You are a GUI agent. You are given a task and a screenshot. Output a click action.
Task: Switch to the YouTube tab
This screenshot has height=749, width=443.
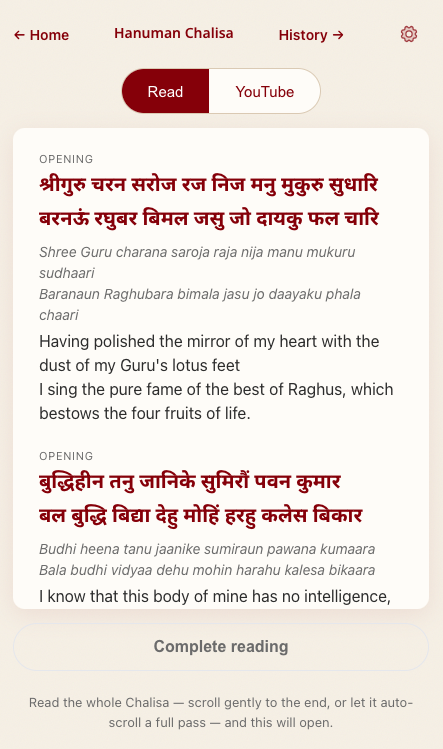pyautogui.click(x=264, y=91)
